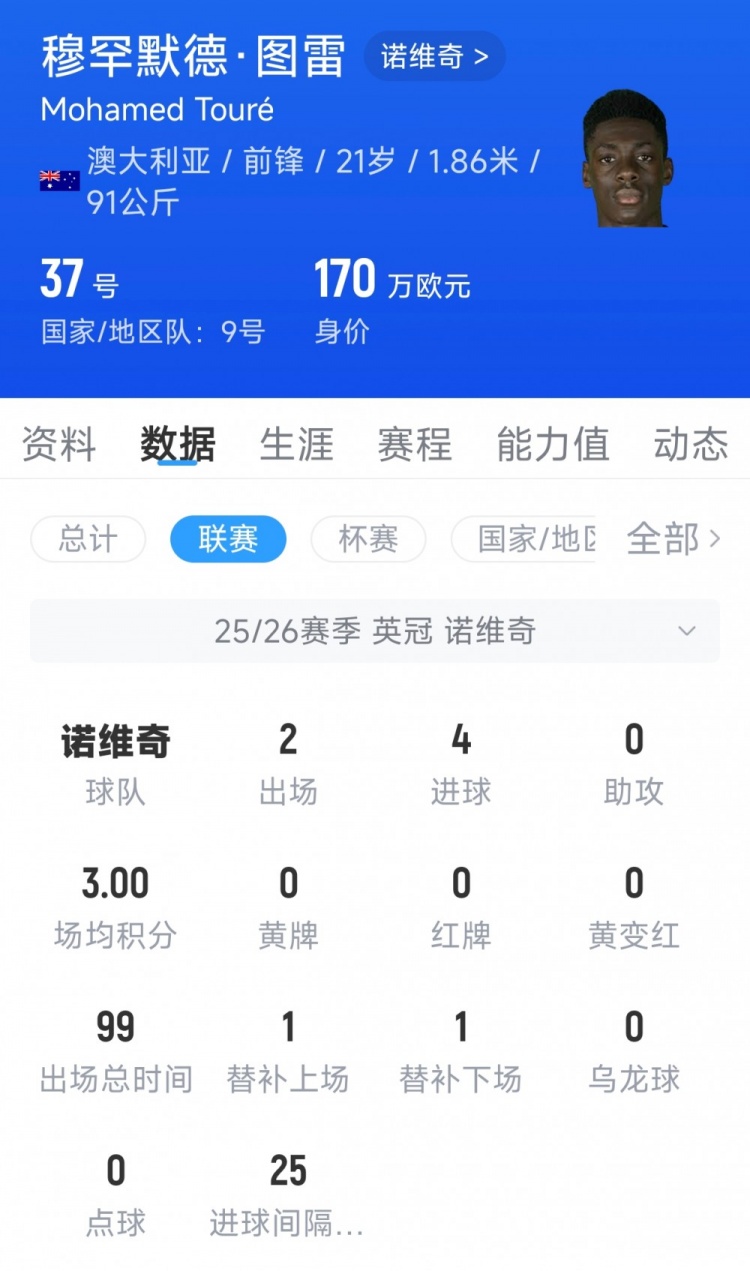Screen dimensions: 750x1271
Task: Select the 联赛 filter chip
Action: coord(228,540)
